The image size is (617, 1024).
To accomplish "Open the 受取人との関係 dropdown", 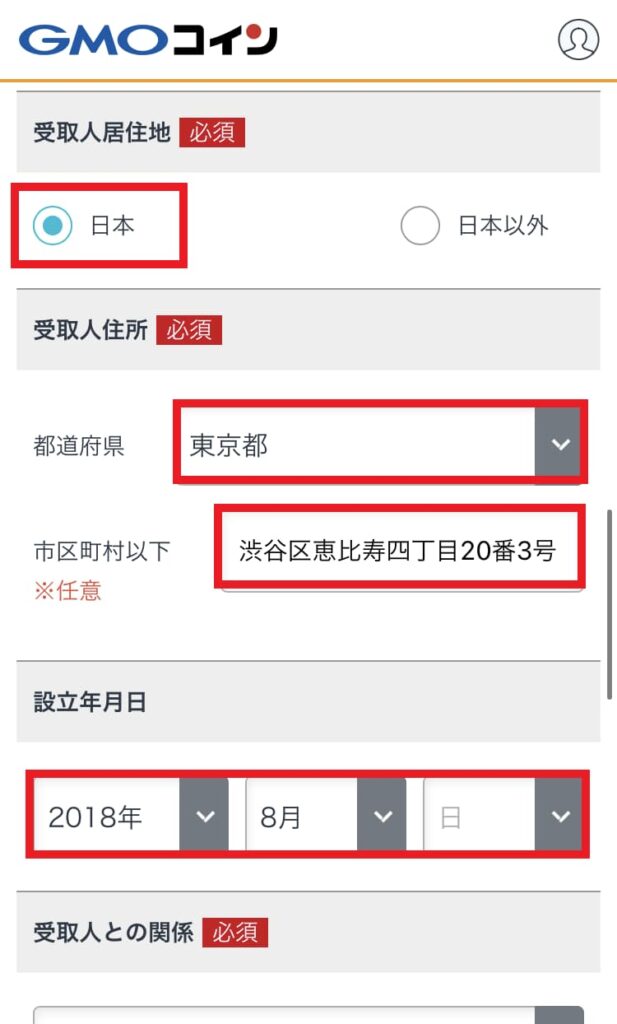I will tap(308, 1015).
